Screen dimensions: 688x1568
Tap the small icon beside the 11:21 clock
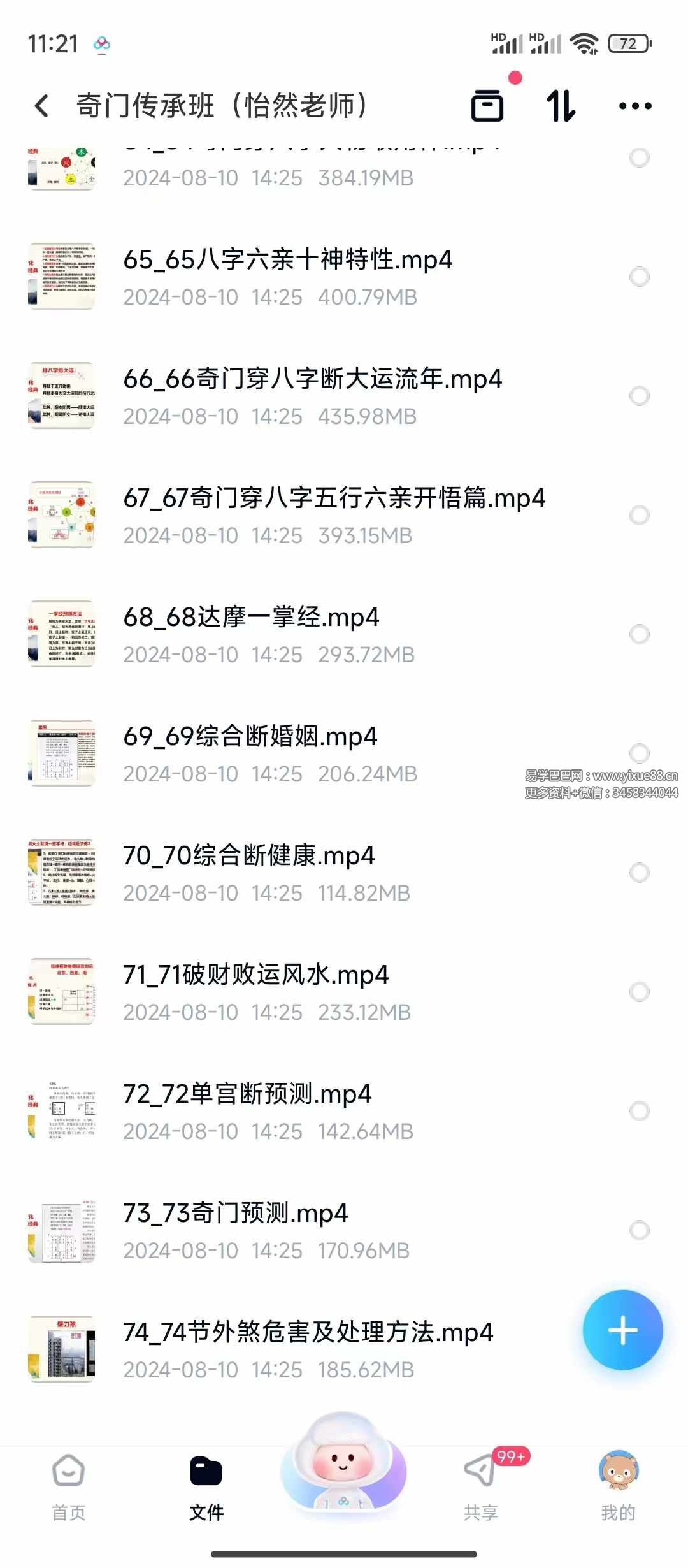point(102,45)
